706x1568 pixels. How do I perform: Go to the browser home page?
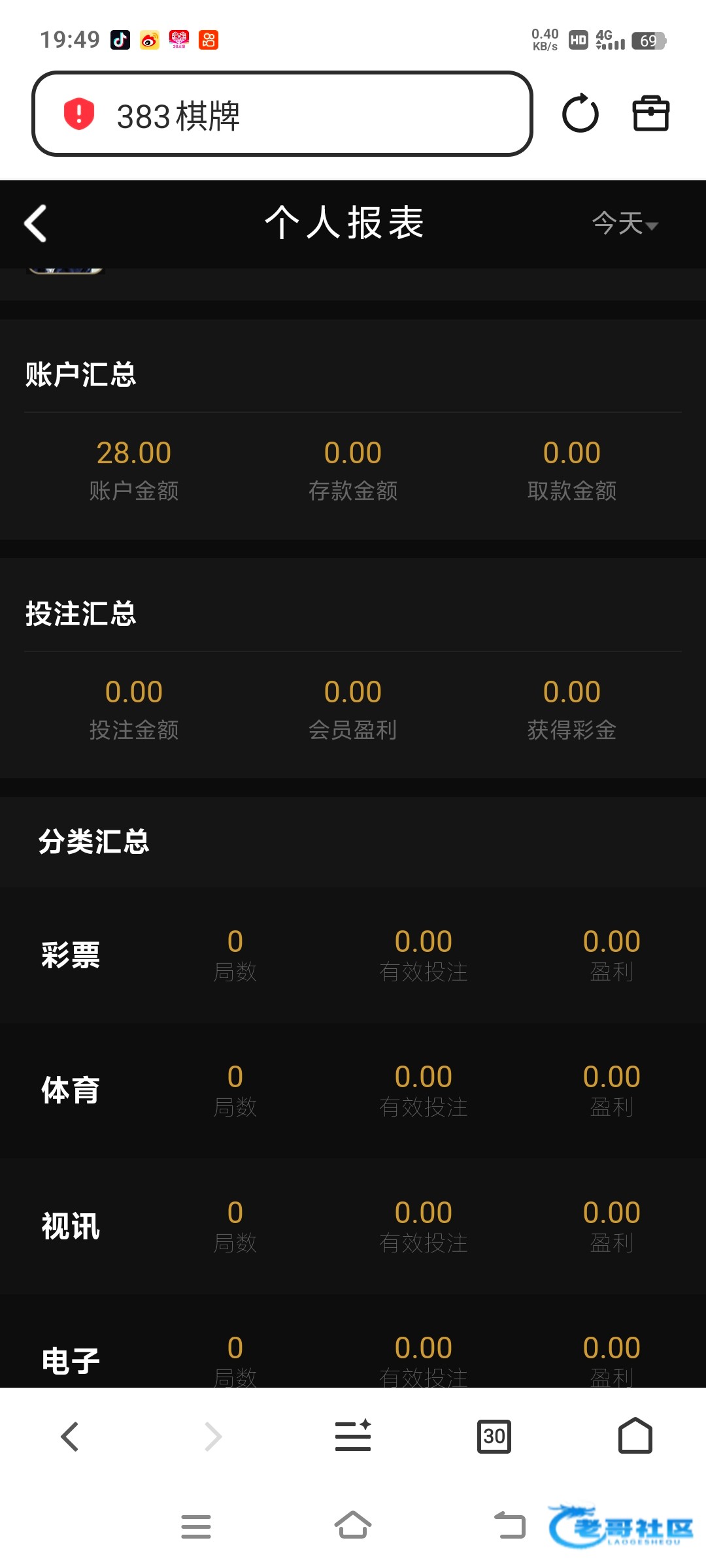(x=635, y=1435)
